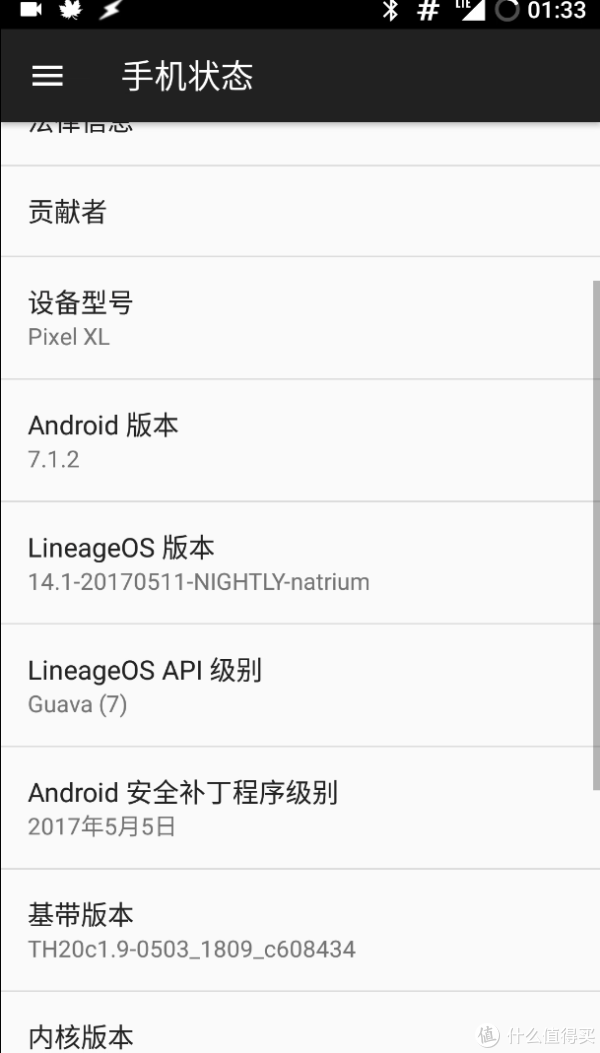Tap the Android 版本 7.1.2 row

pyautogui.click(x=300, y=441)
